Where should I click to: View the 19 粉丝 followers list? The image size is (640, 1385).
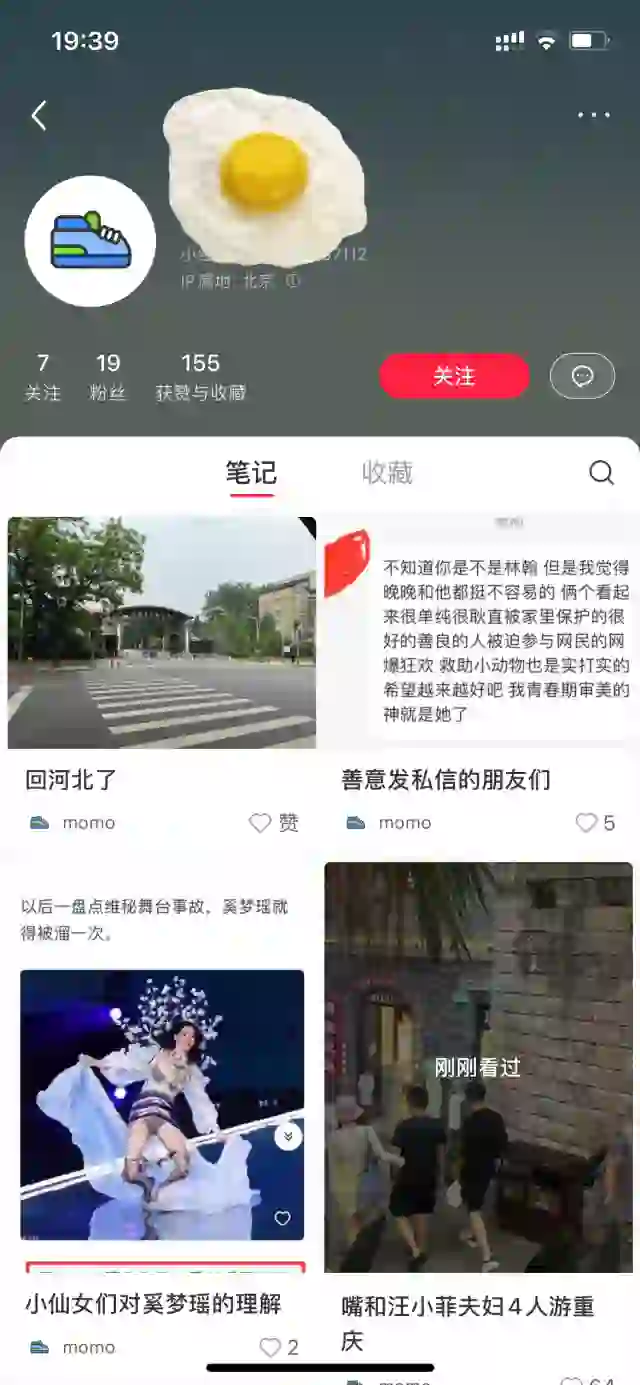pyautogui.click(x=108, y=376)
